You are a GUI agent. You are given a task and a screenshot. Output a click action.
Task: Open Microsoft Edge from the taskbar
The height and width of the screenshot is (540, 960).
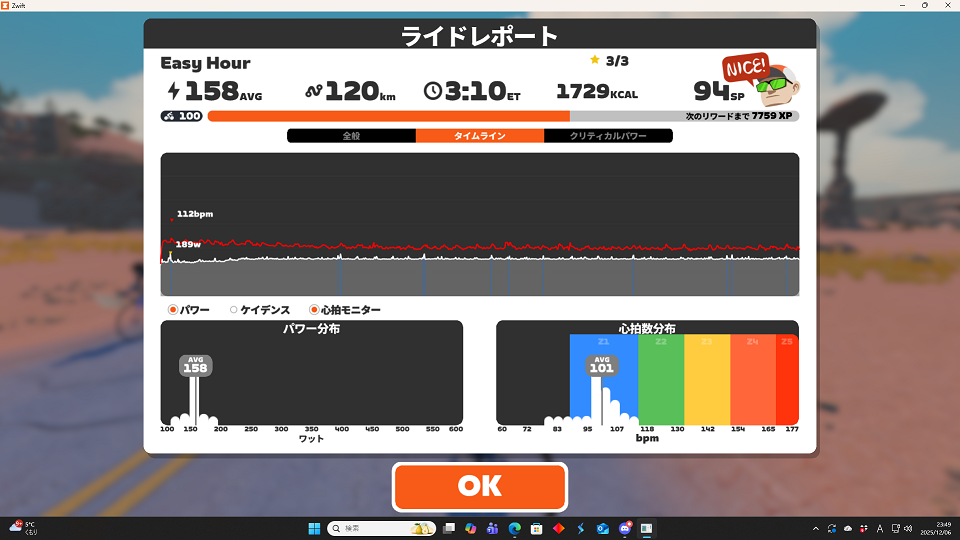(515, 528)
